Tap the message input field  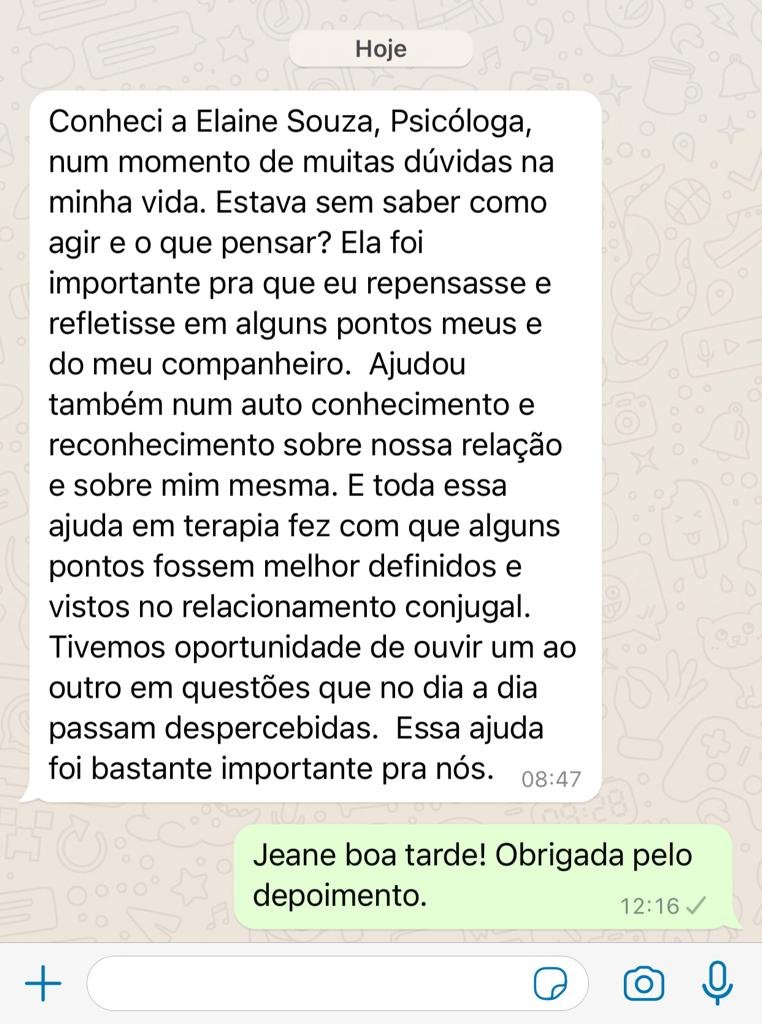[x=310, y=984]
